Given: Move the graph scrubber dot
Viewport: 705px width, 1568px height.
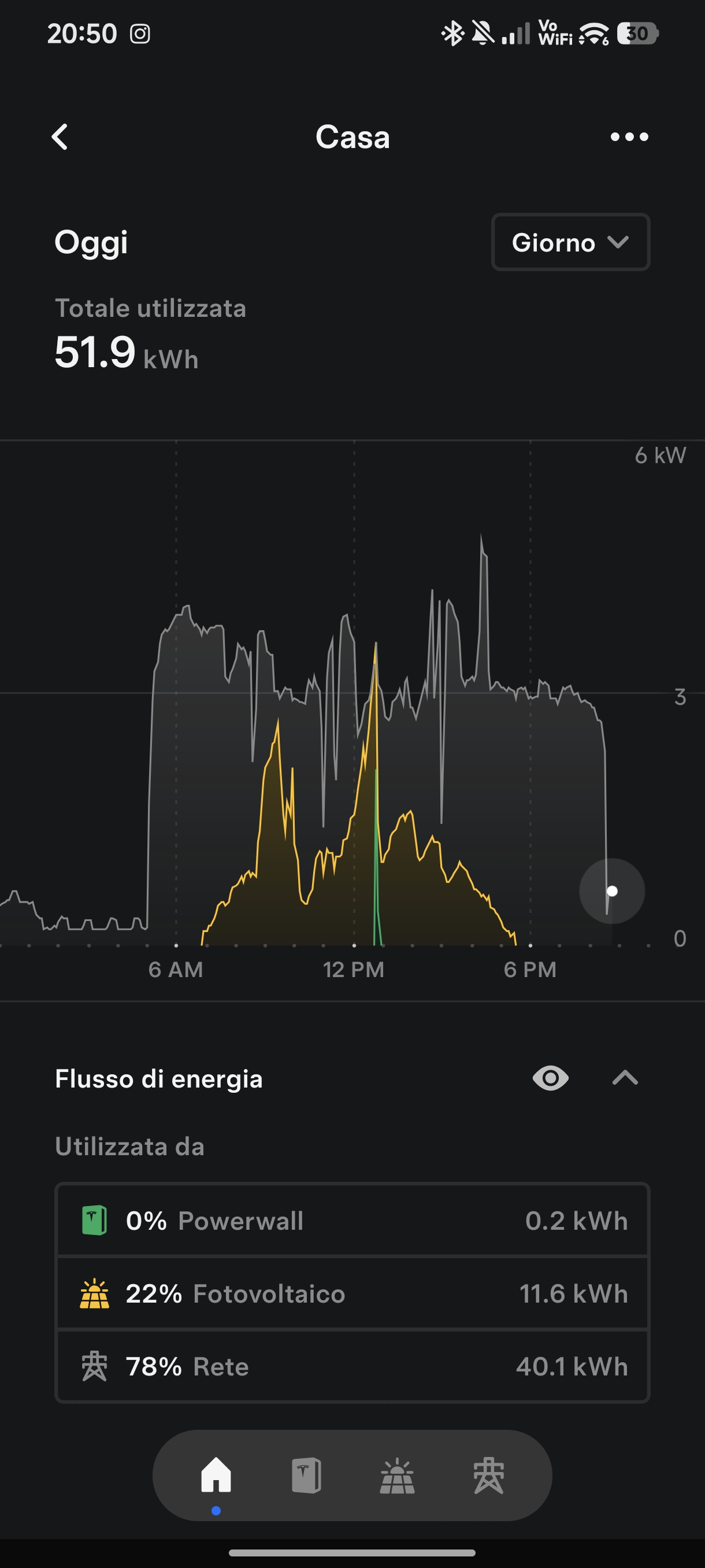Looking at the screenshot, I should pos(612,890).
